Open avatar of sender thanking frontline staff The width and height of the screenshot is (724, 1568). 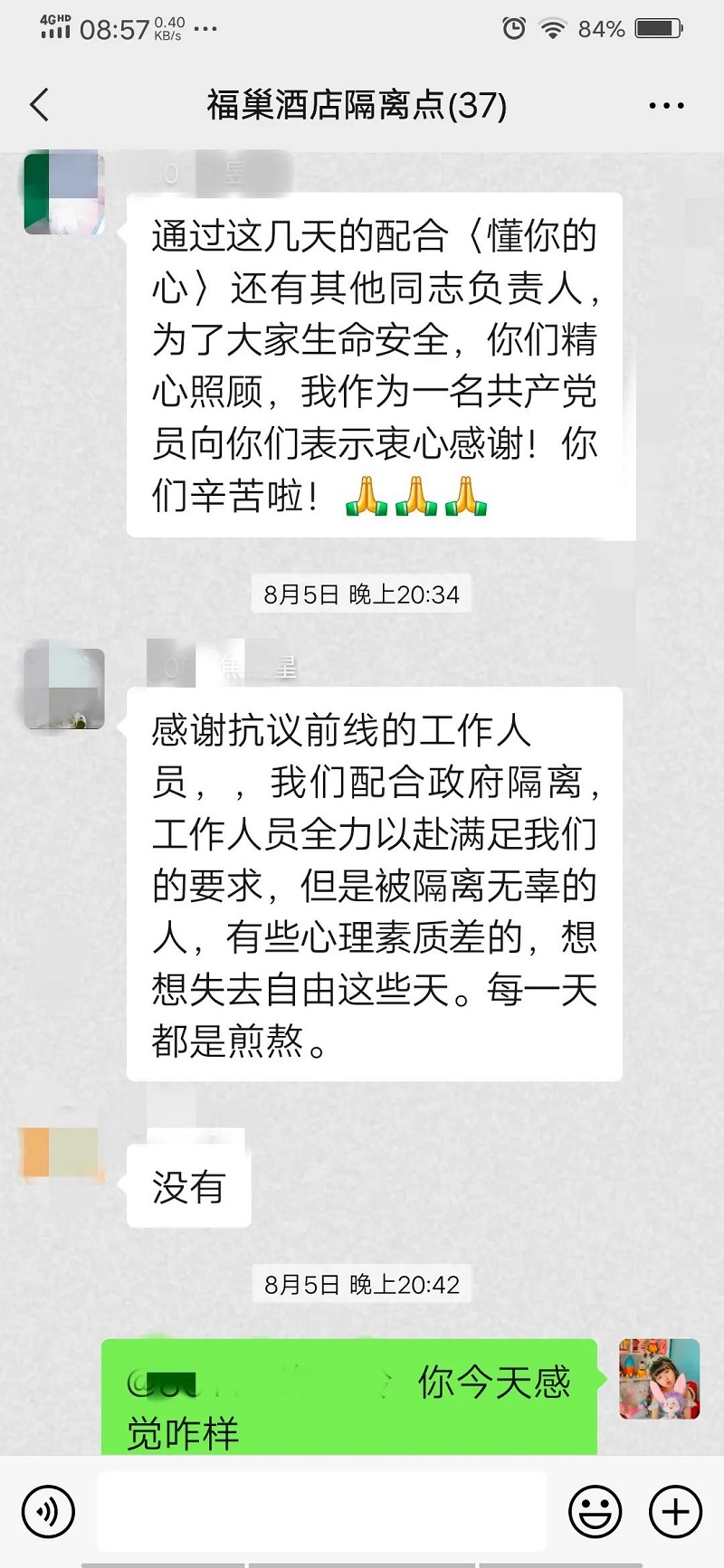click(x=64, y=689)
